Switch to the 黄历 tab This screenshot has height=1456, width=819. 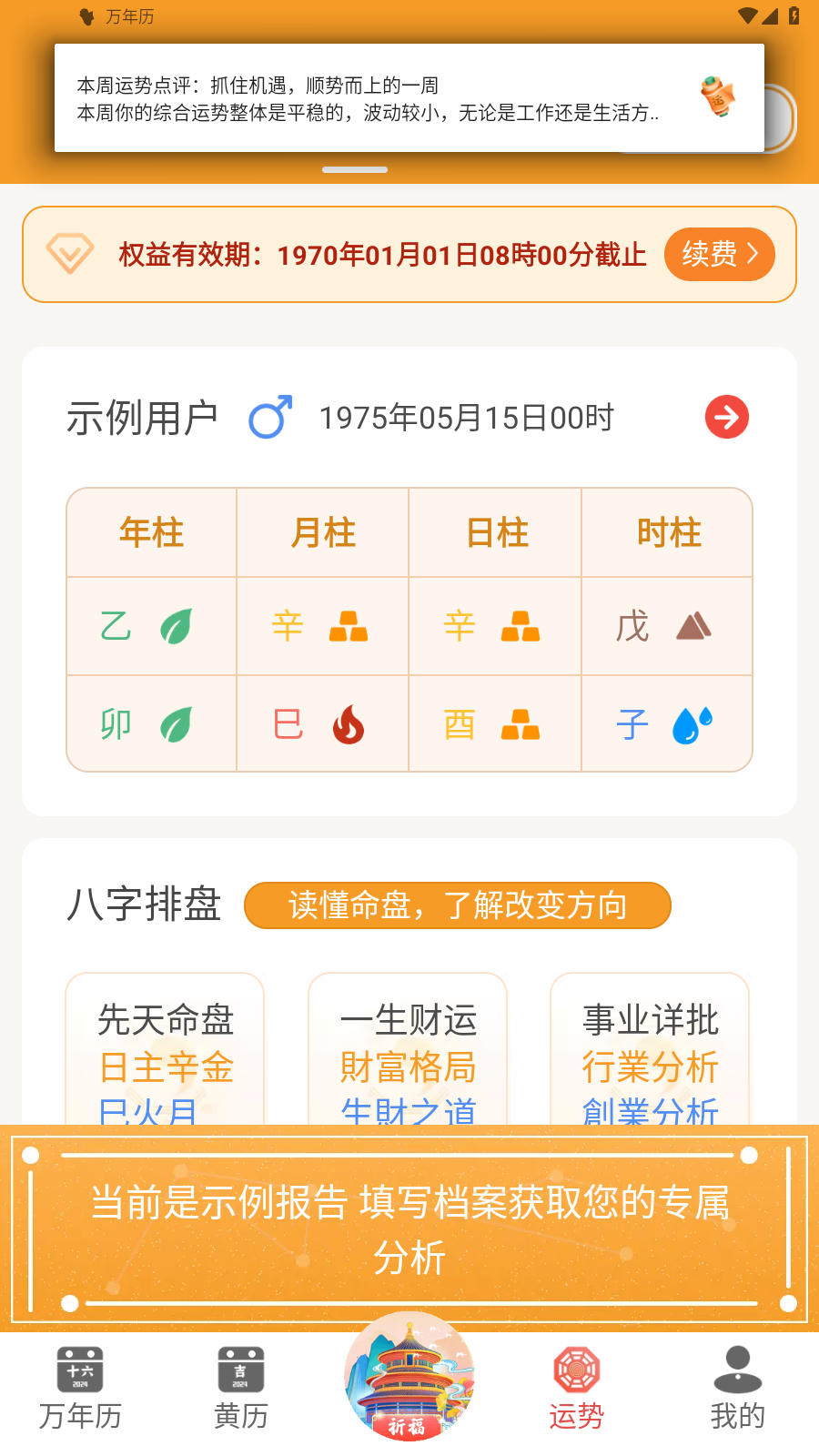(238, 1392)
